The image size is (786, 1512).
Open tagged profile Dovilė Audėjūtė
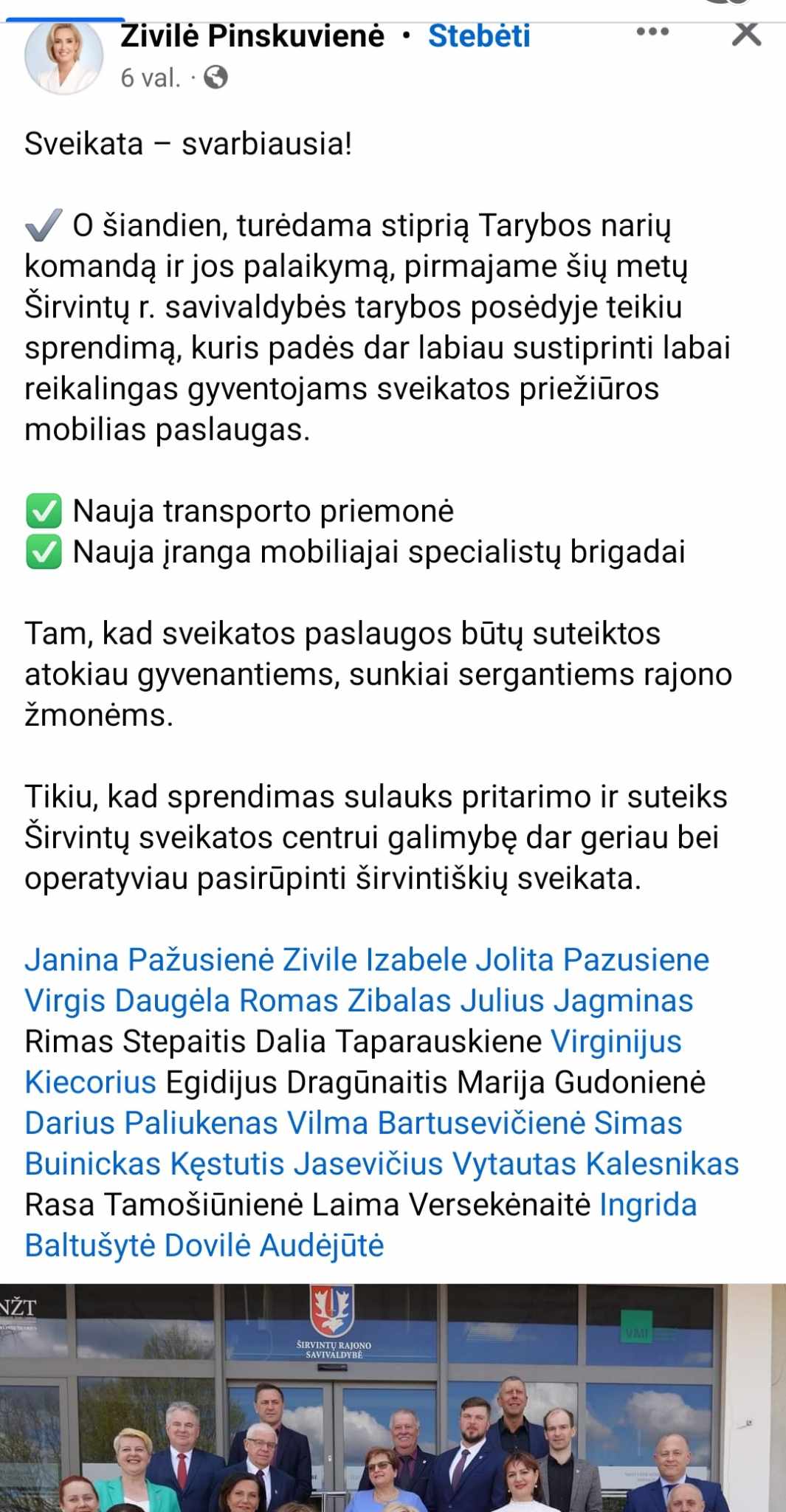(x=274, y=1245)
